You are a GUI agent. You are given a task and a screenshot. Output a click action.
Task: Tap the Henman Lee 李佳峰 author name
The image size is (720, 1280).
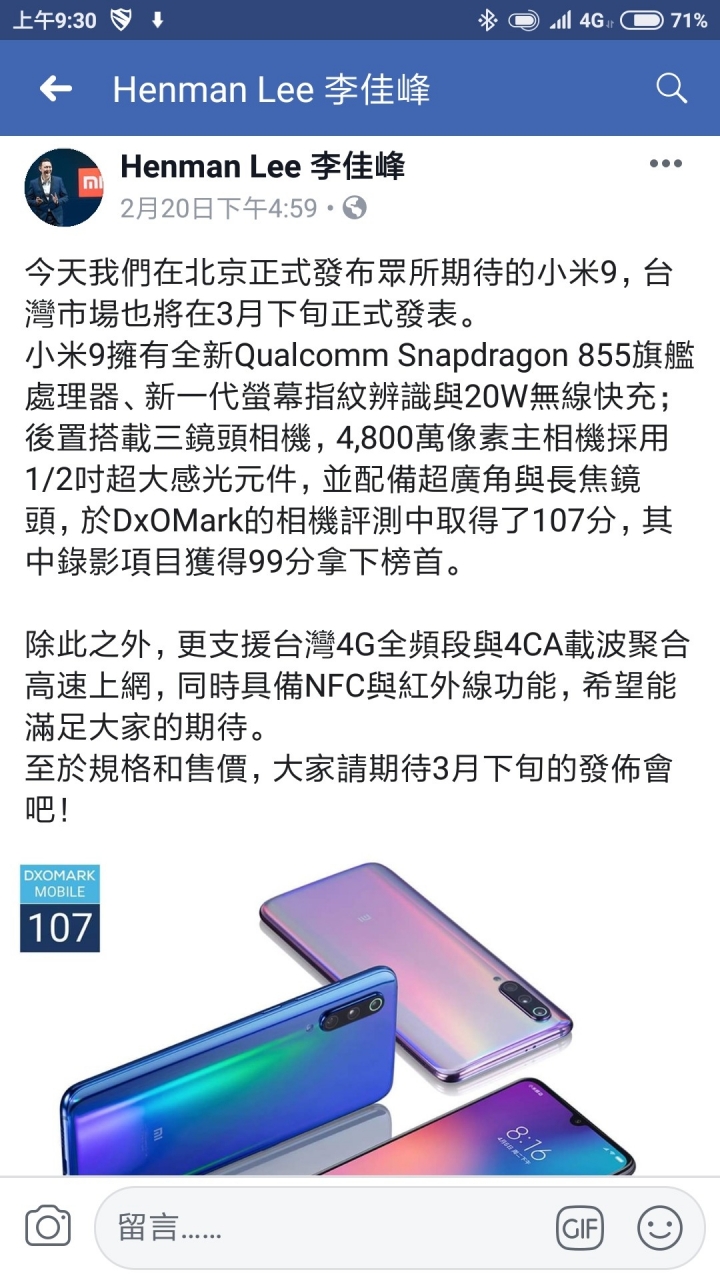(x=262, y=167)
